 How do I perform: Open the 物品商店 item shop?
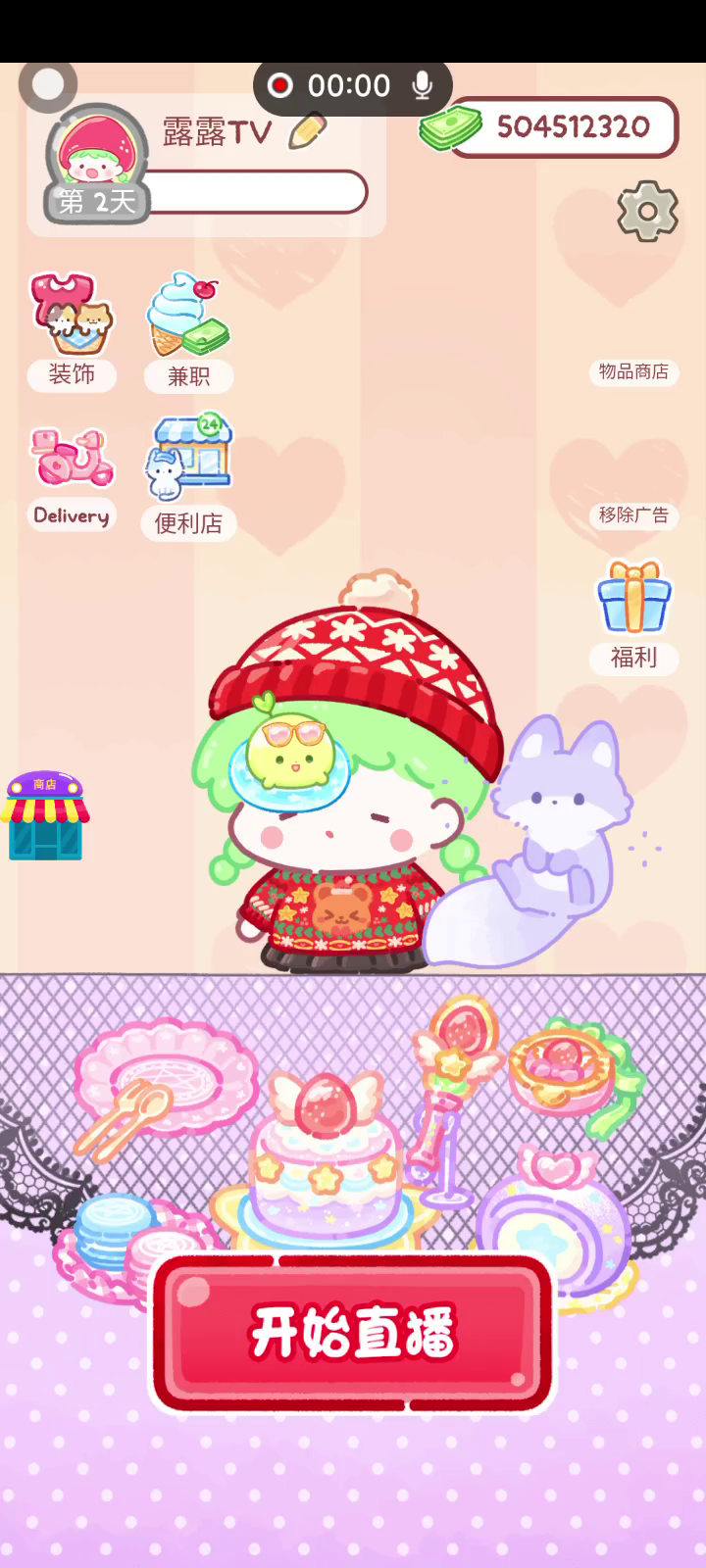633,371
